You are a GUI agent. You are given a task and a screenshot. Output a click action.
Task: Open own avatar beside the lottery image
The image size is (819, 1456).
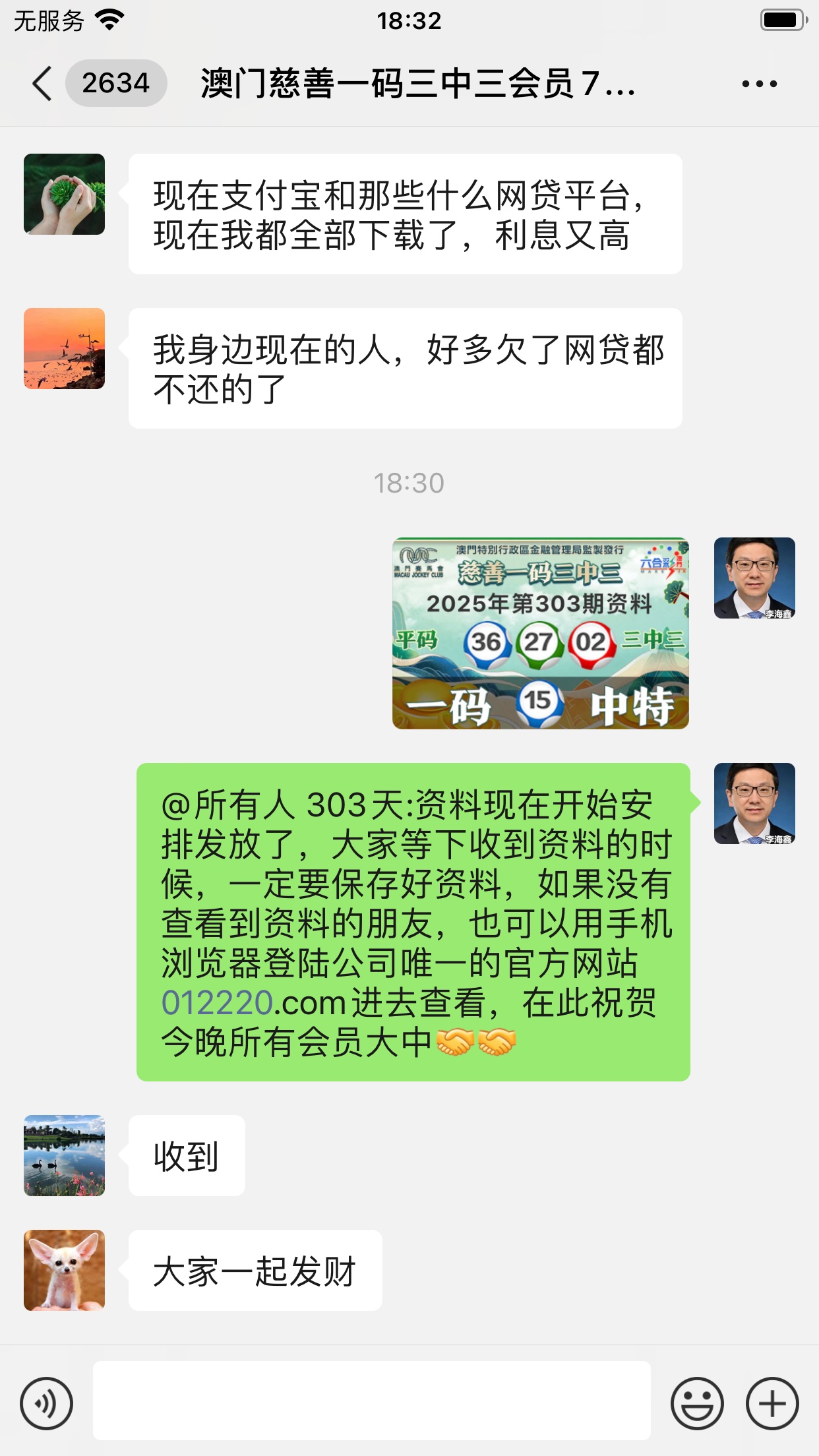pyautogui.click(x=754, y=578)
